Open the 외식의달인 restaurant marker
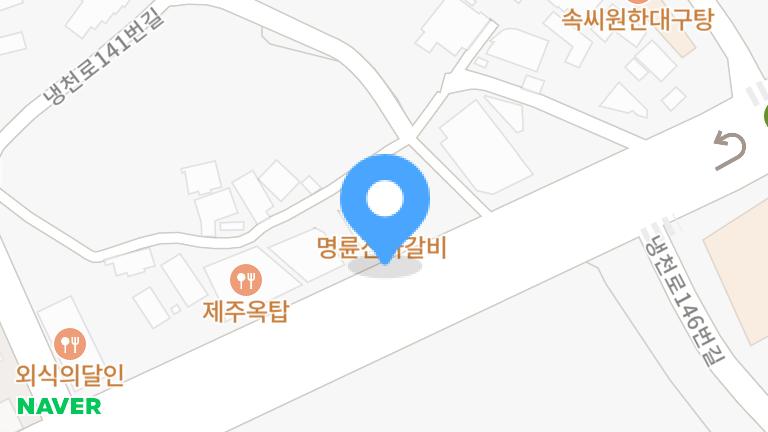The width and height of the screenshot is (768, 432). tap(69, 345)
